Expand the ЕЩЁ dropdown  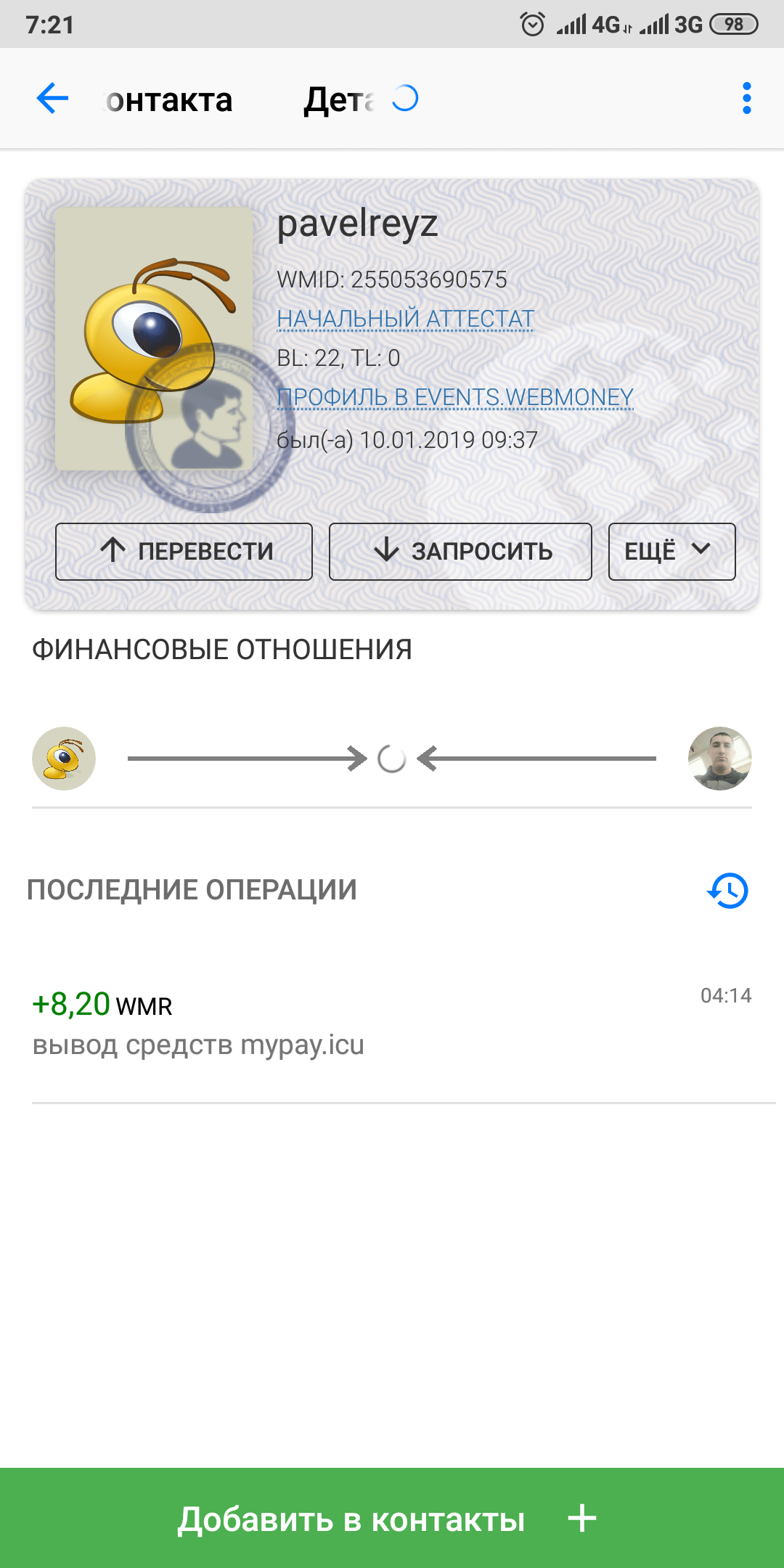(671, 552)
